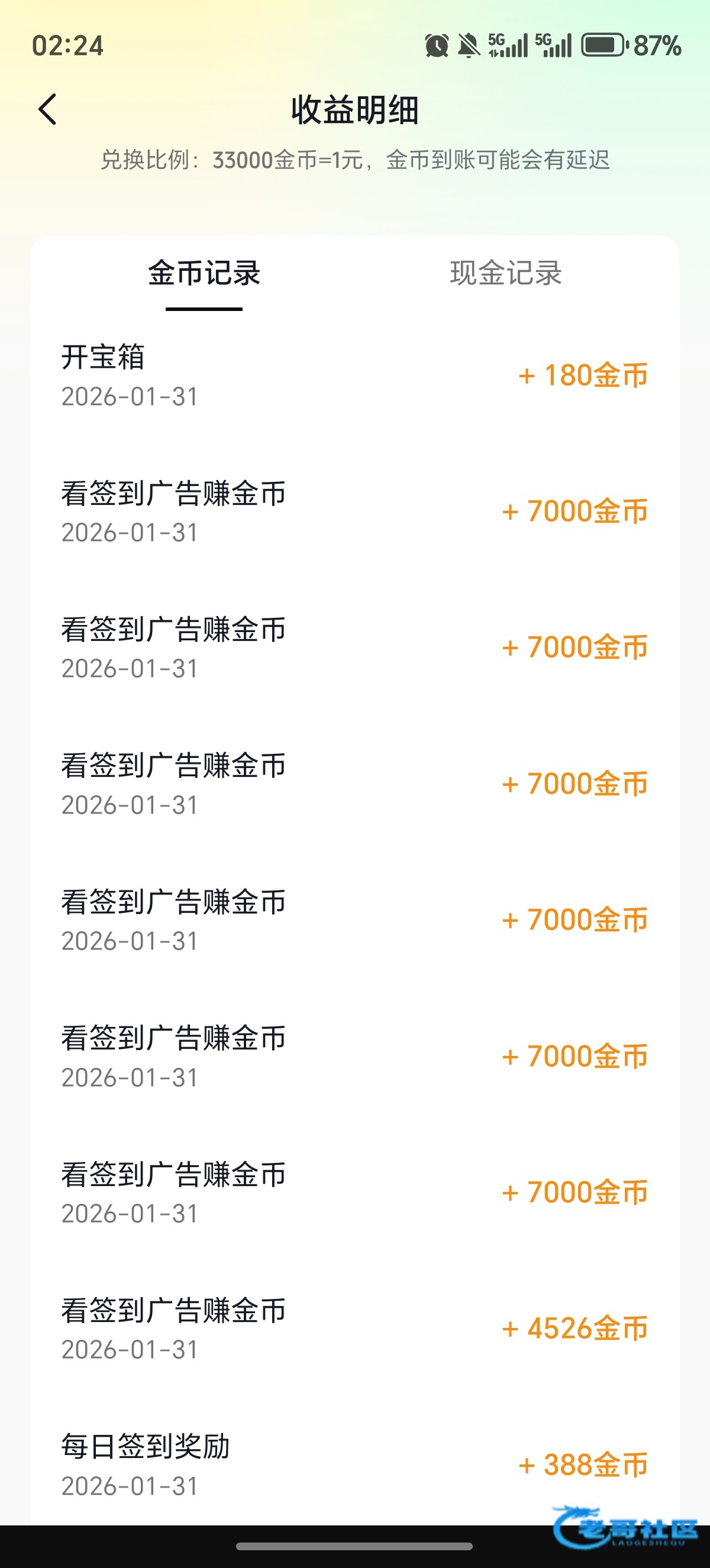Go back from the 收益明细 page
Screen dimensions: 710x1568
tap(47, 109)
